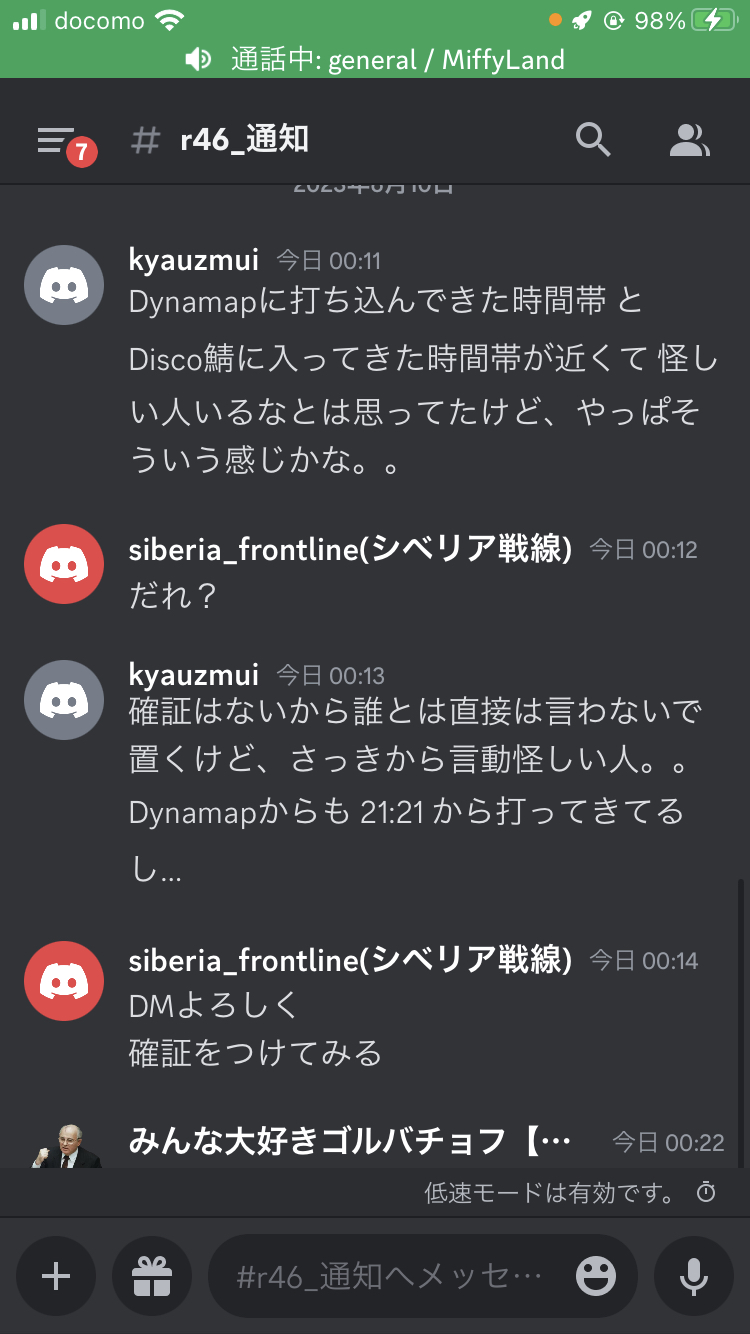Open the plus attachment menu

coord(56,1277)
